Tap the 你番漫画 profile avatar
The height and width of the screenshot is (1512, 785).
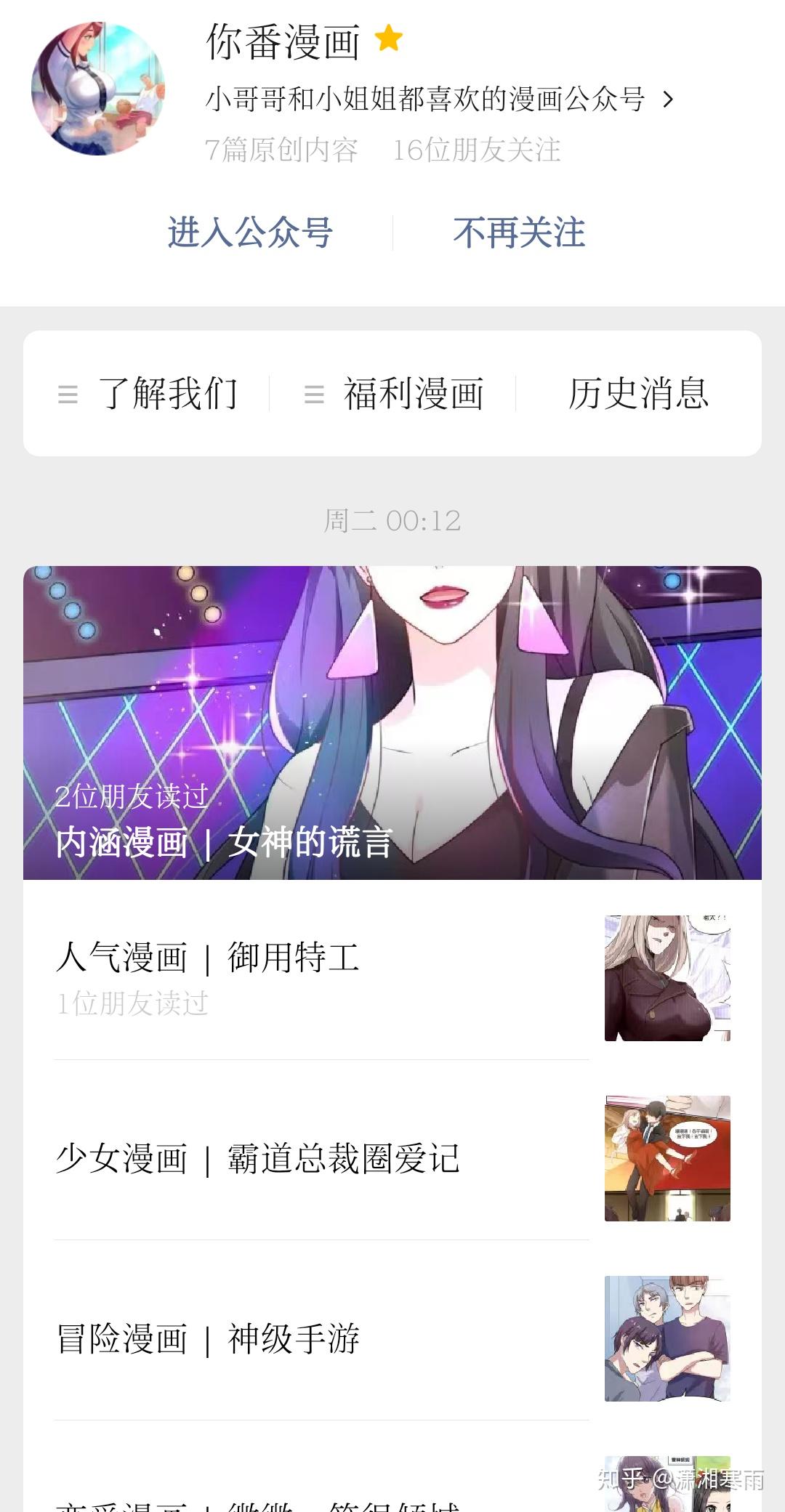click(x=98, y=89)
